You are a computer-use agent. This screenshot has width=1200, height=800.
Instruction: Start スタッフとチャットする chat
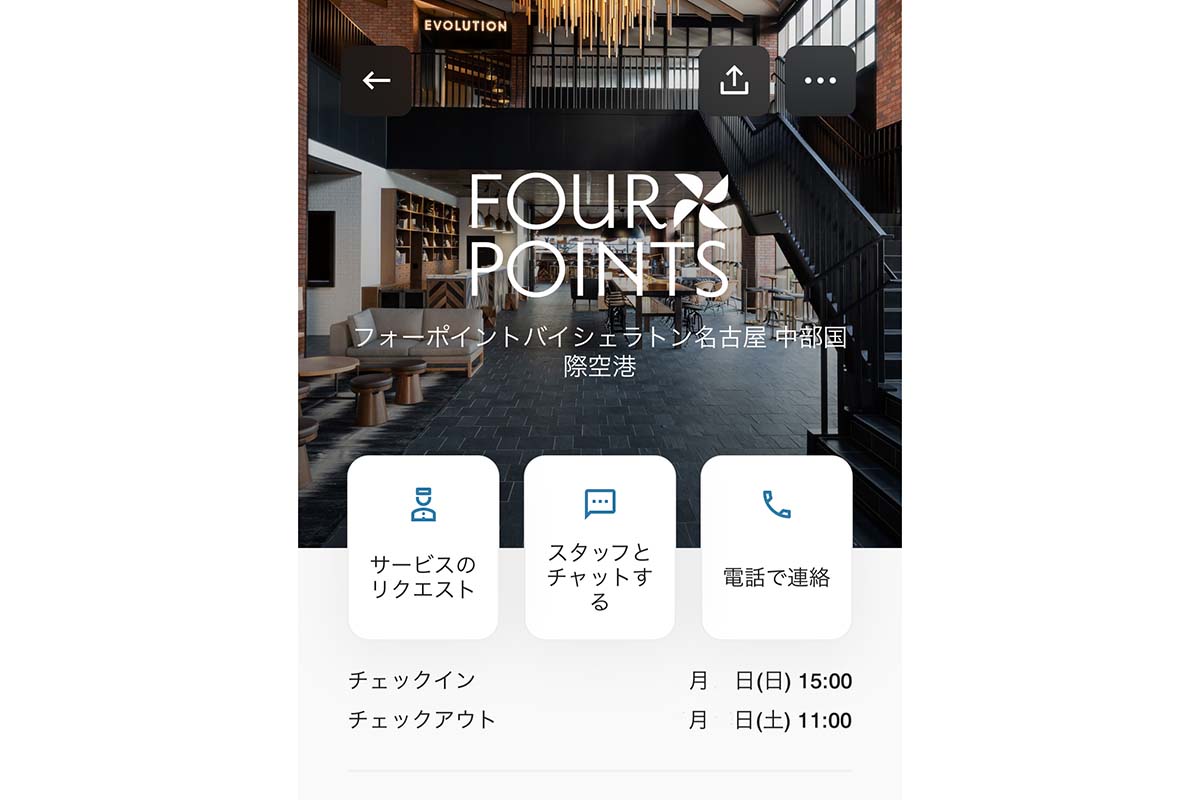[x=600, y=547]
